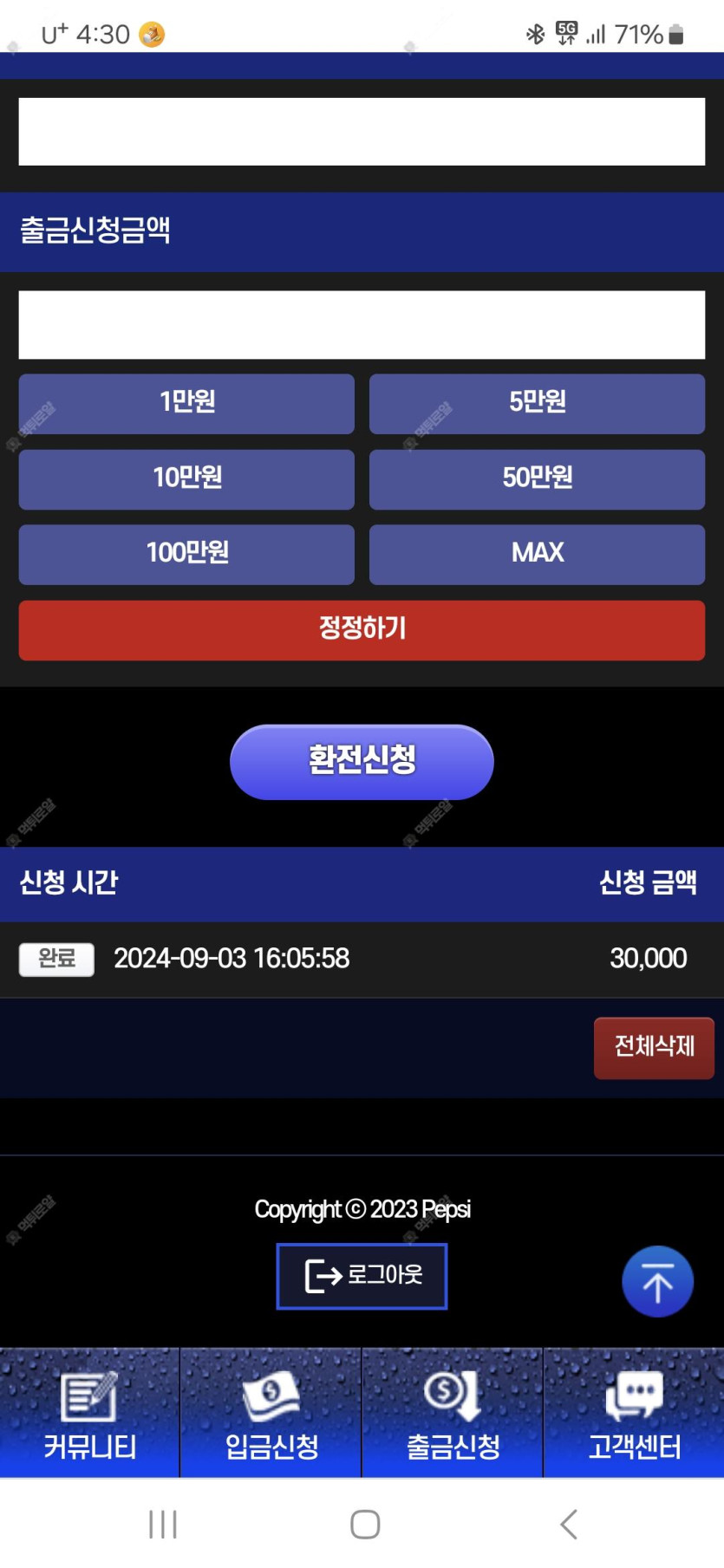Open recent apps from navigation bar

click(x=163, y=1524)
